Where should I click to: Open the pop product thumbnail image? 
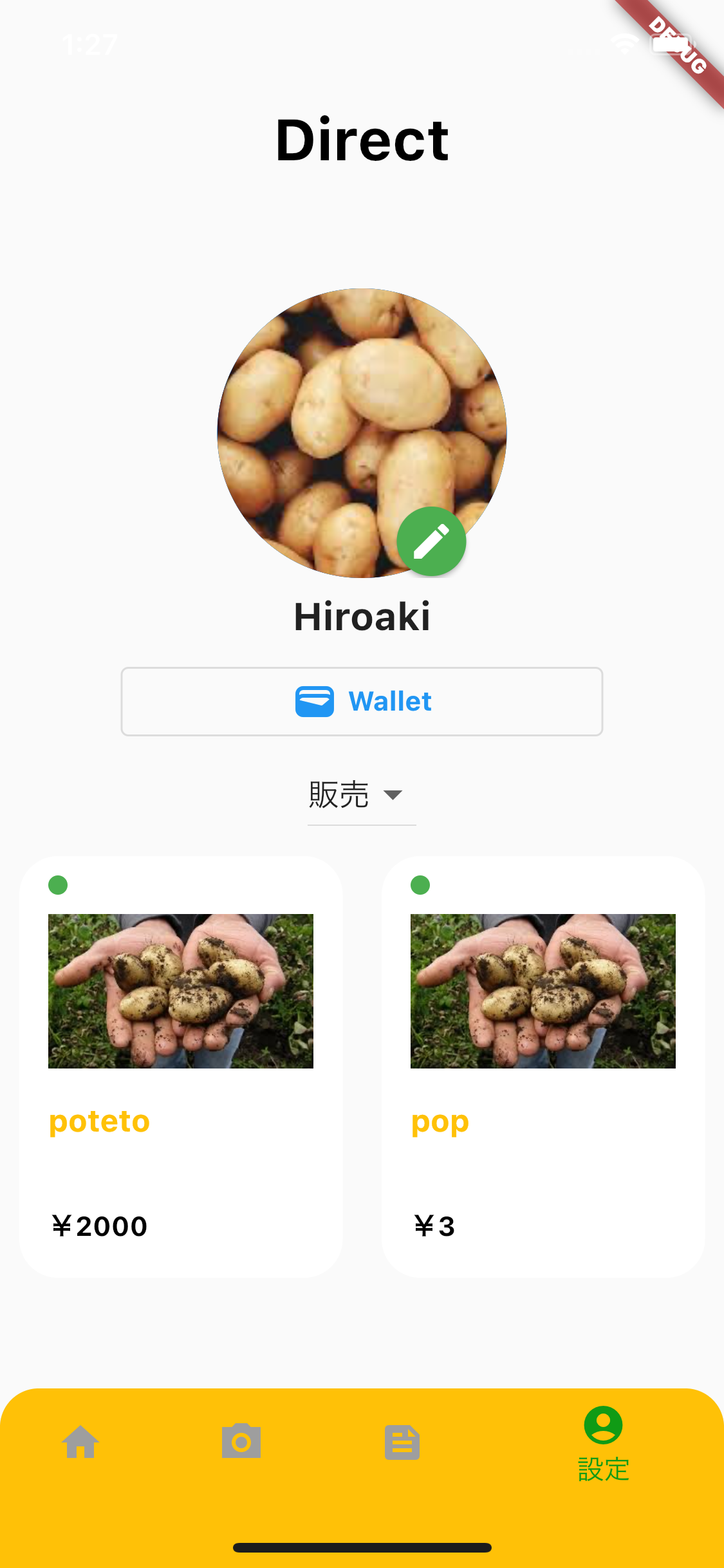(x=543, y=992)
